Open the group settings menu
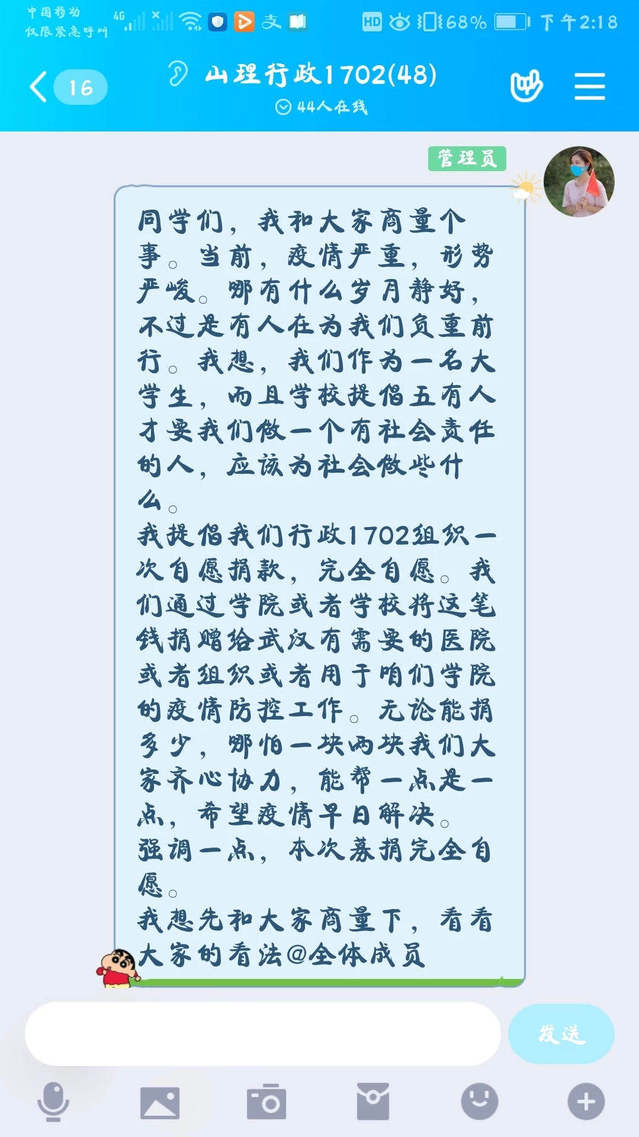This screenshot has height=1137, width=639. coord(590,87)
